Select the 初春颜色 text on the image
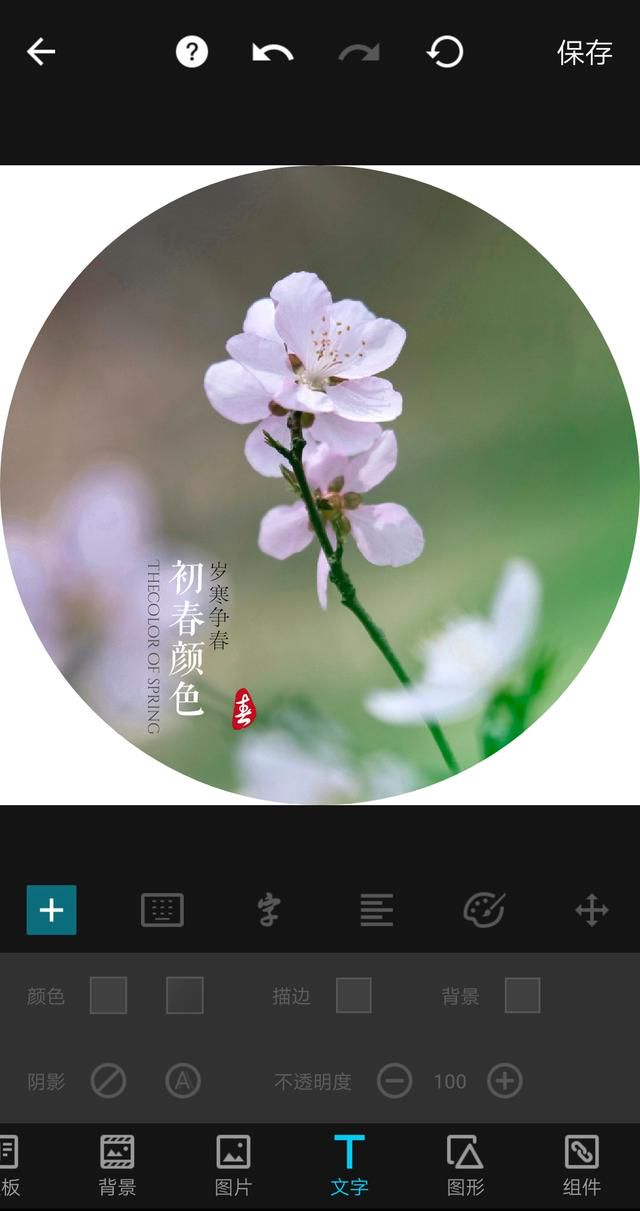 [x=187, y=637]
